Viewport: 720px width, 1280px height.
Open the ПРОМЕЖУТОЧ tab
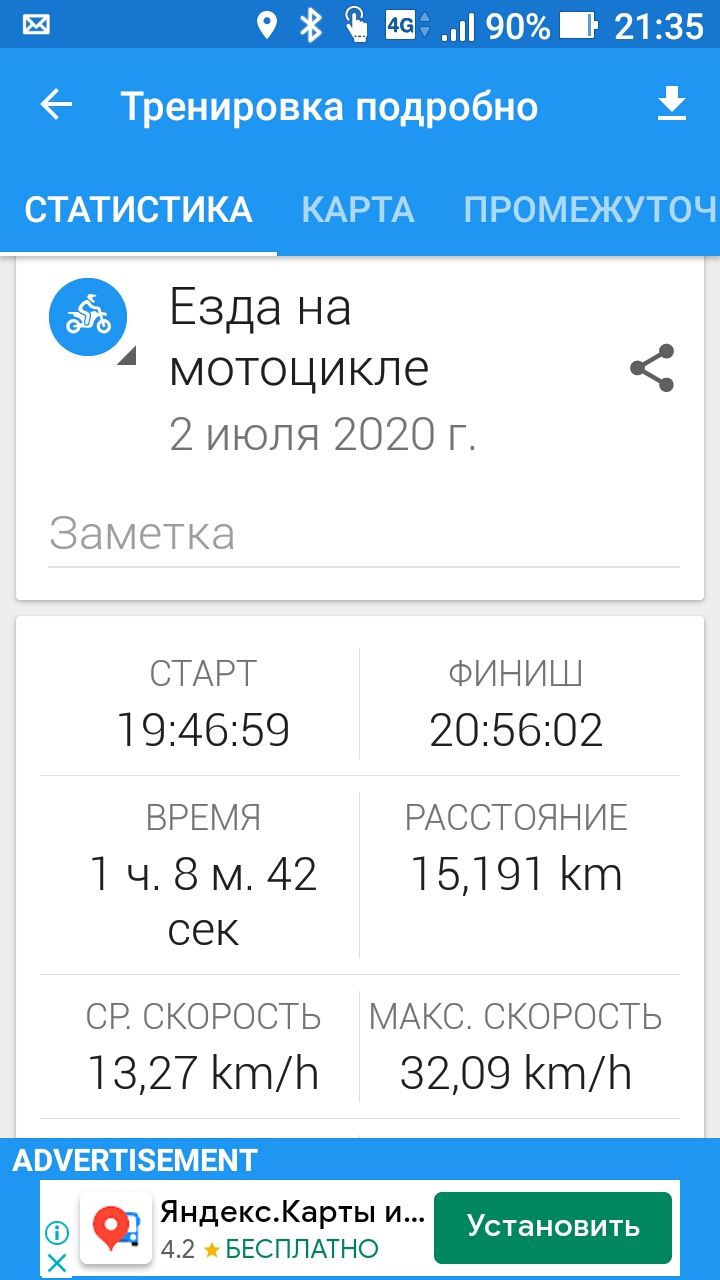590,210
